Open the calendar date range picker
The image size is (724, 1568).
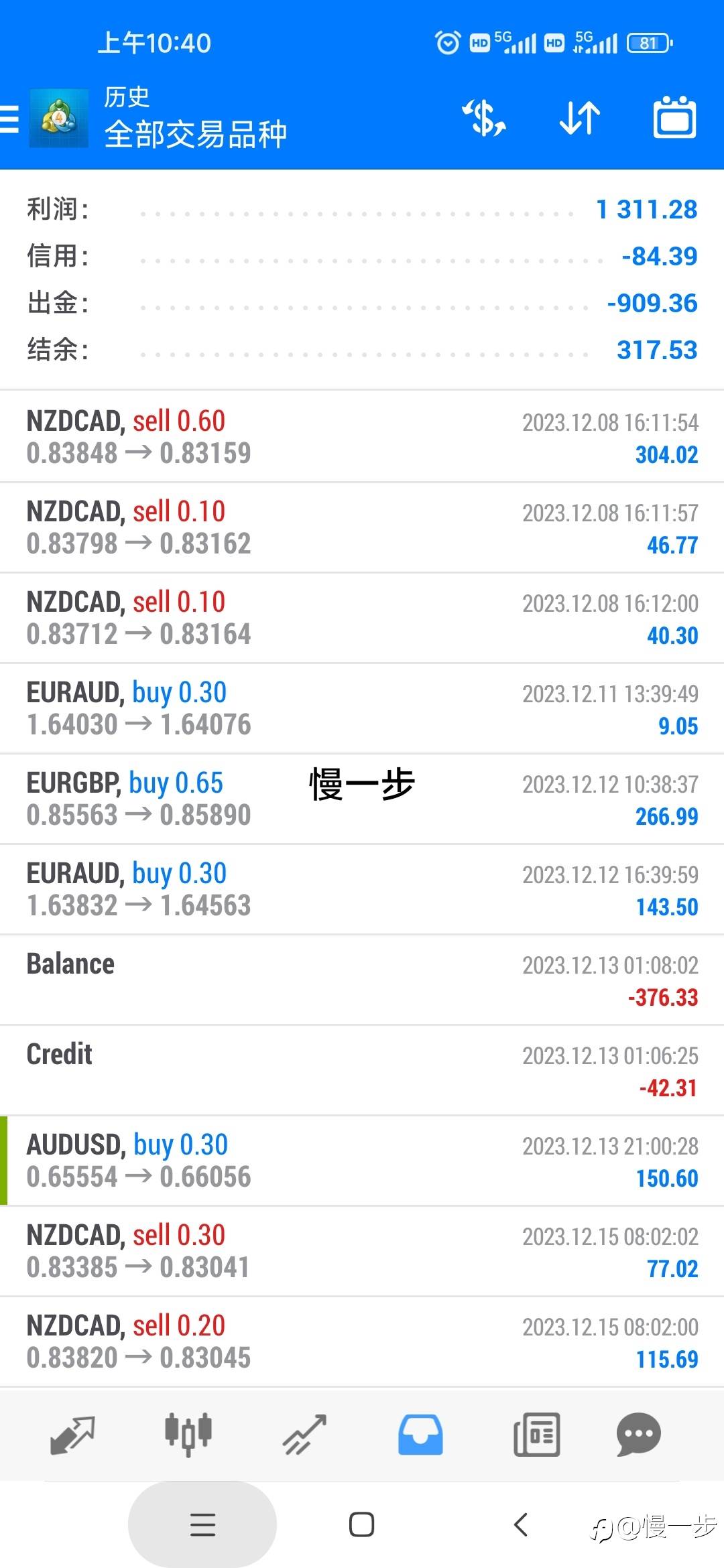[x=674, y=117]
